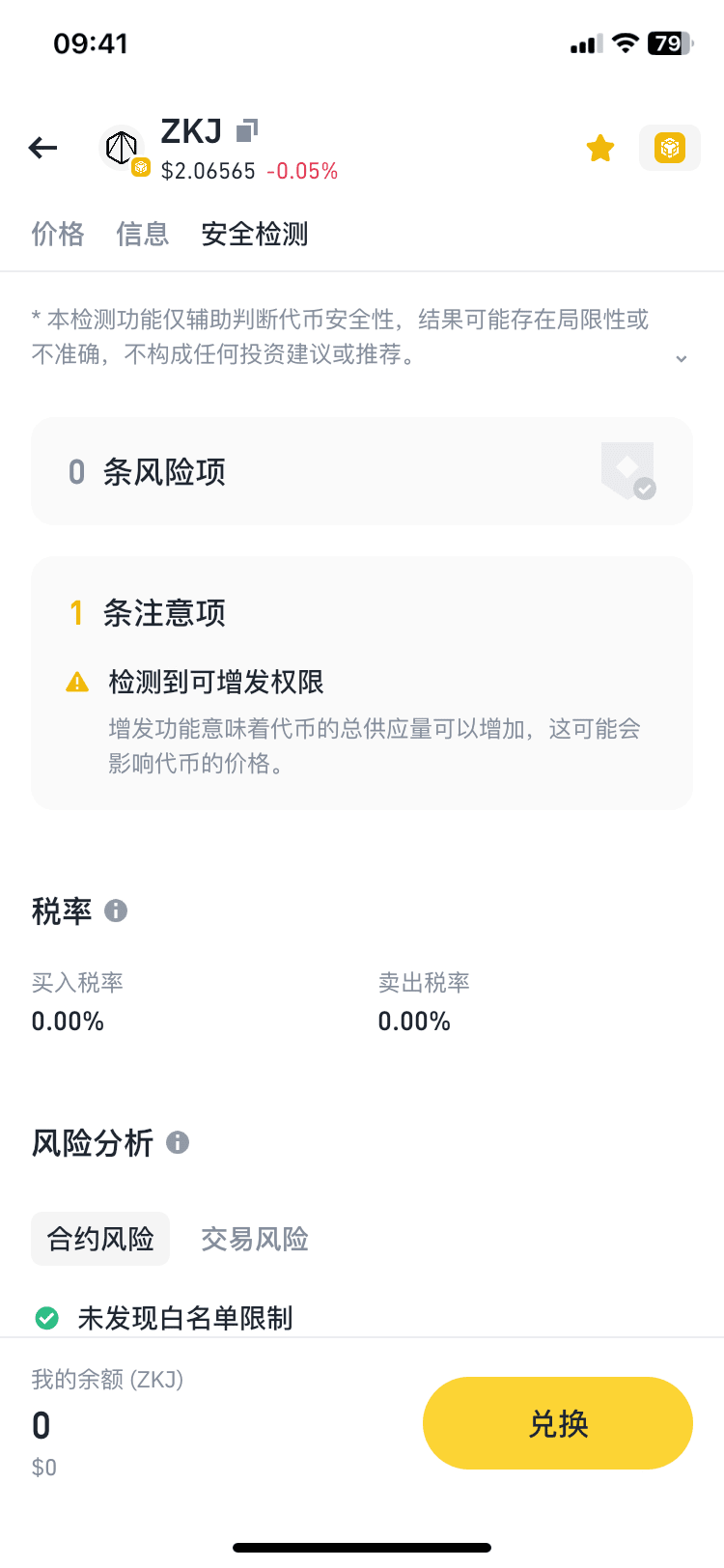Copy the ZKJ contract address
724x1568 pixels.
(x=247, y=129)
